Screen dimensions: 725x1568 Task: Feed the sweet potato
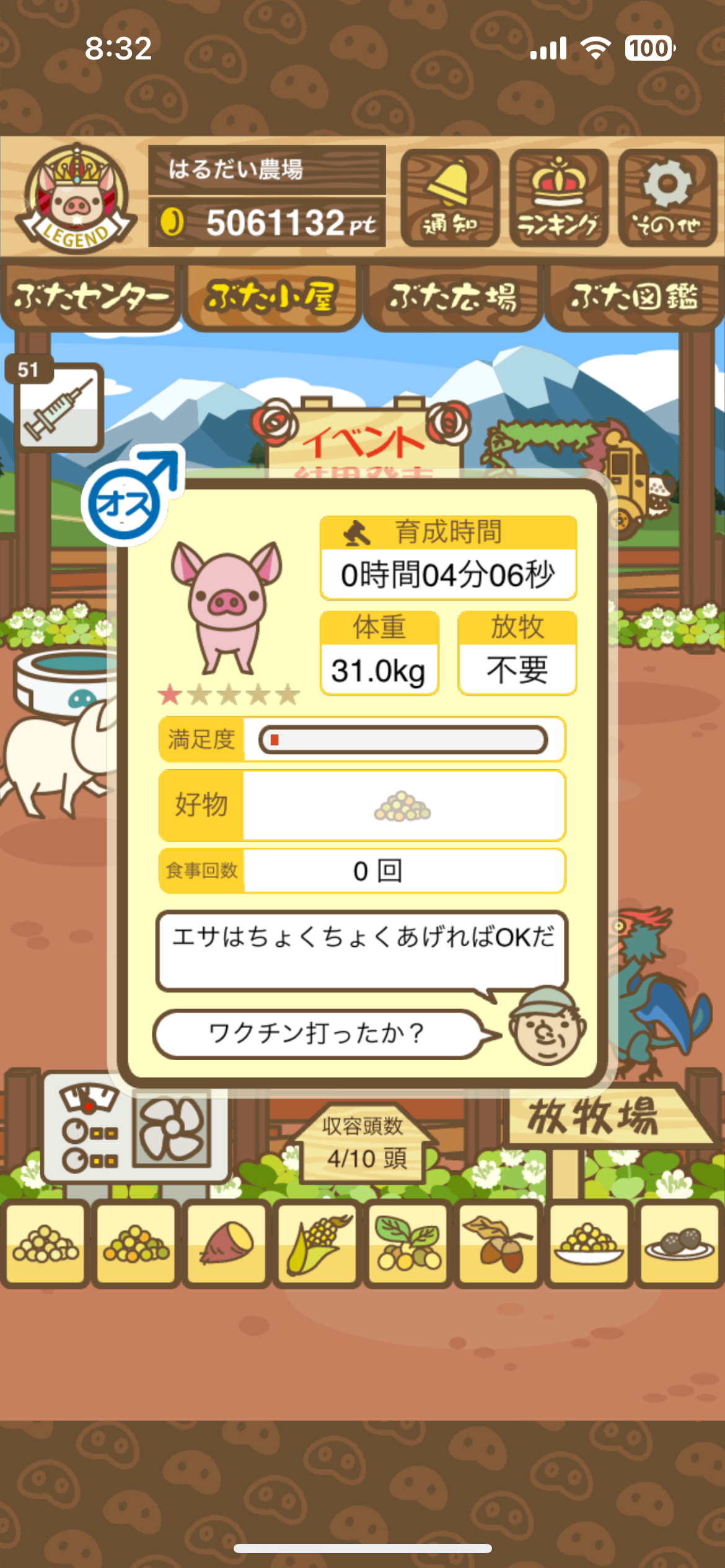pyautogui.click(x=226, y=1244)
